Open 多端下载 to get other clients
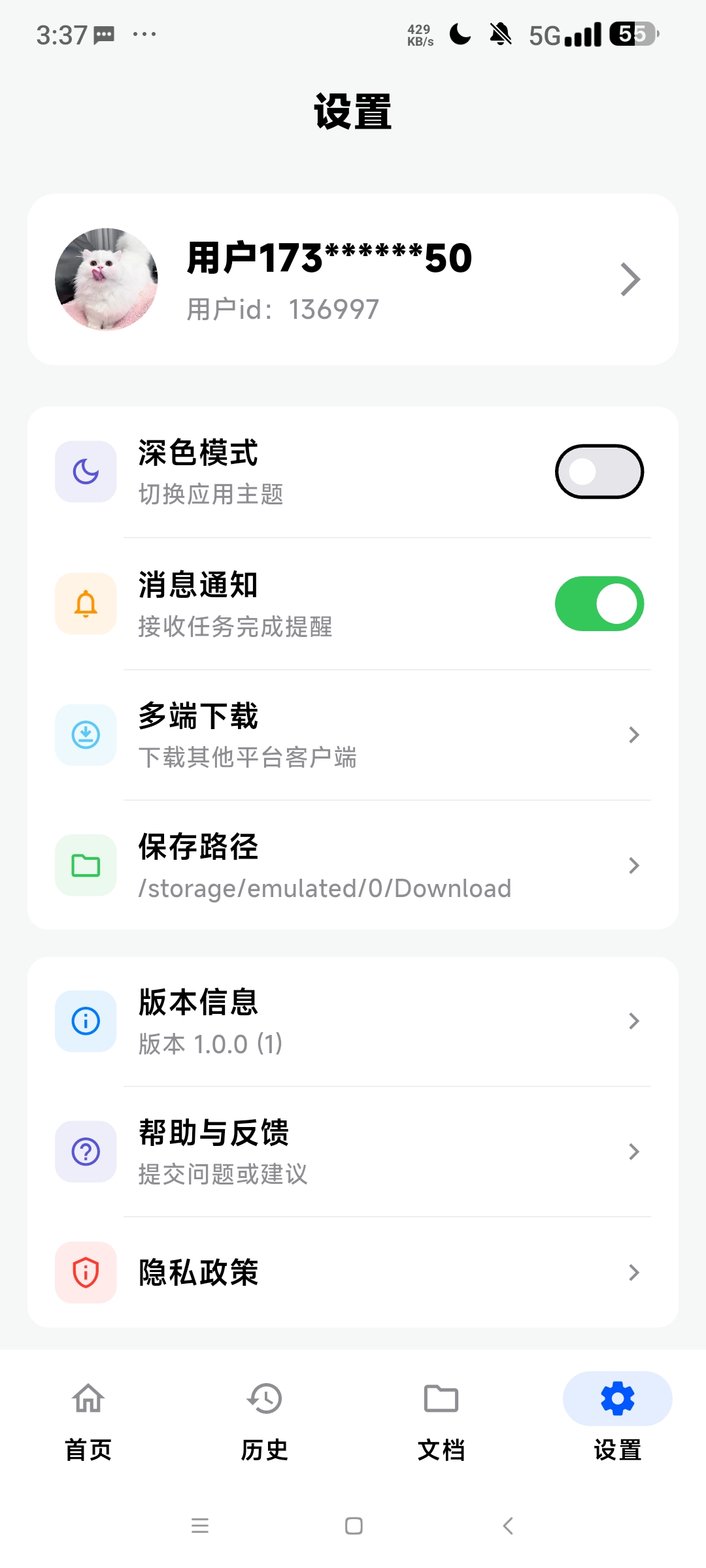The width and height of the screenshot is (706, 1568). pos(353,735)
